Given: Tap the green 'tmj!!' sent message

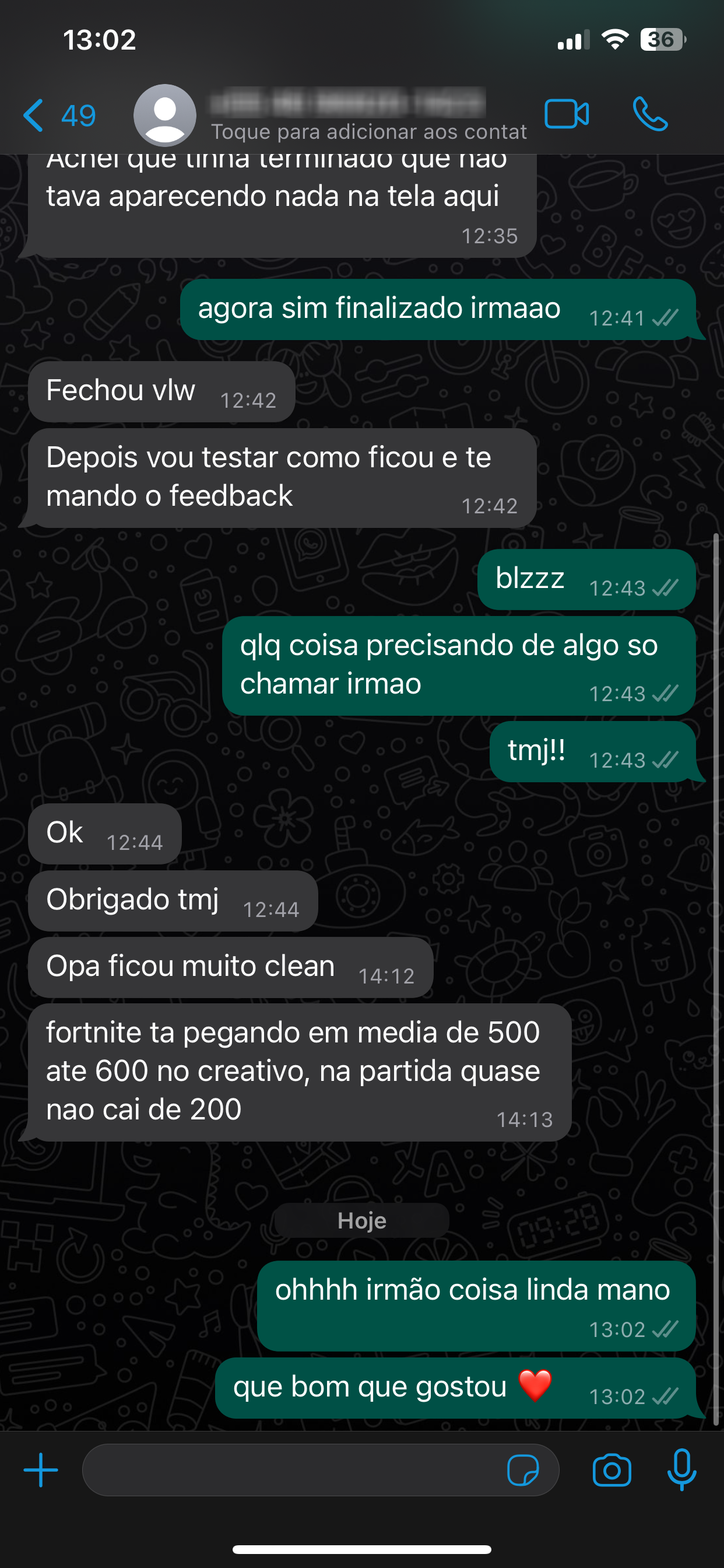Looking at the screenshot, I should pos(593,753).
